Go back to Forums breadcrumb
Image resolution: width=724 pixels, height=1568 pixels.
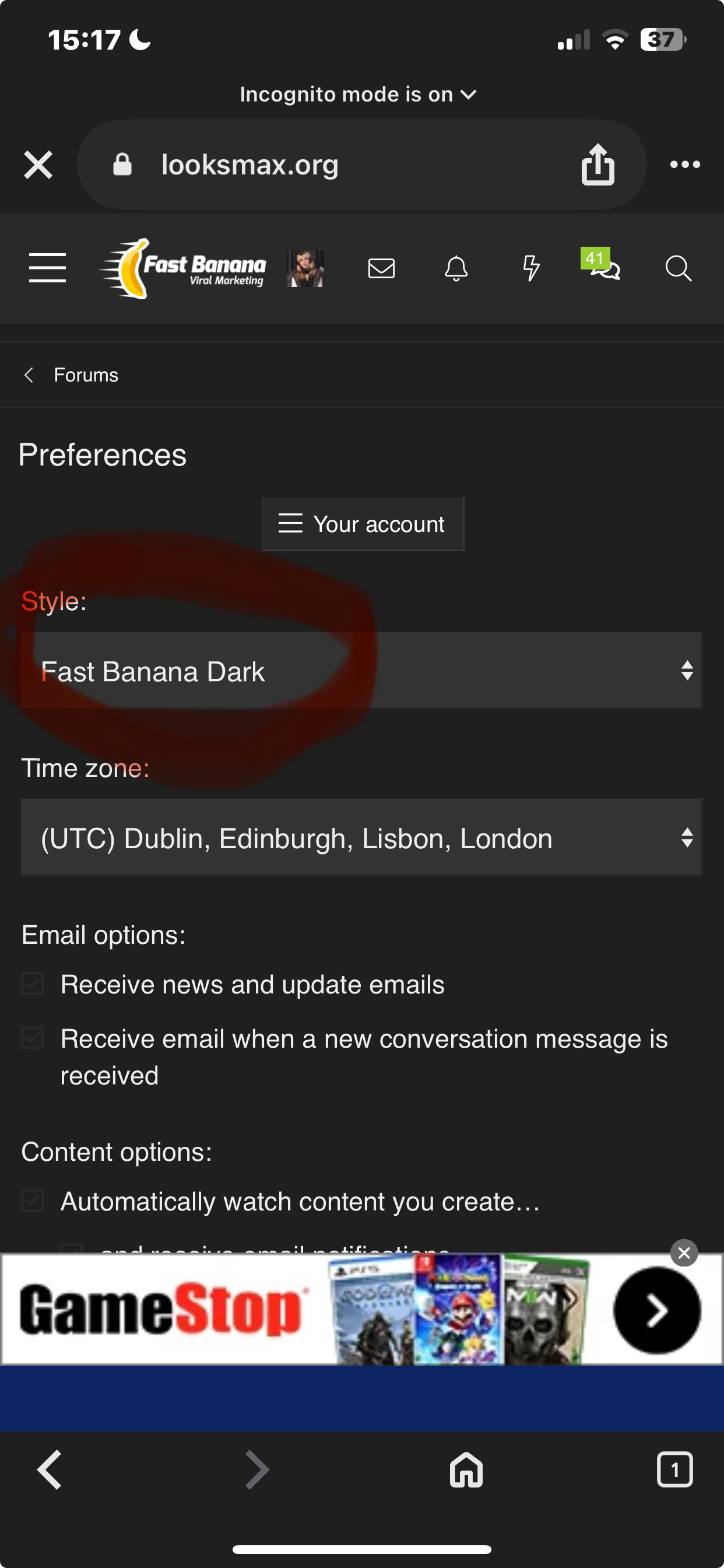(85, 375)
